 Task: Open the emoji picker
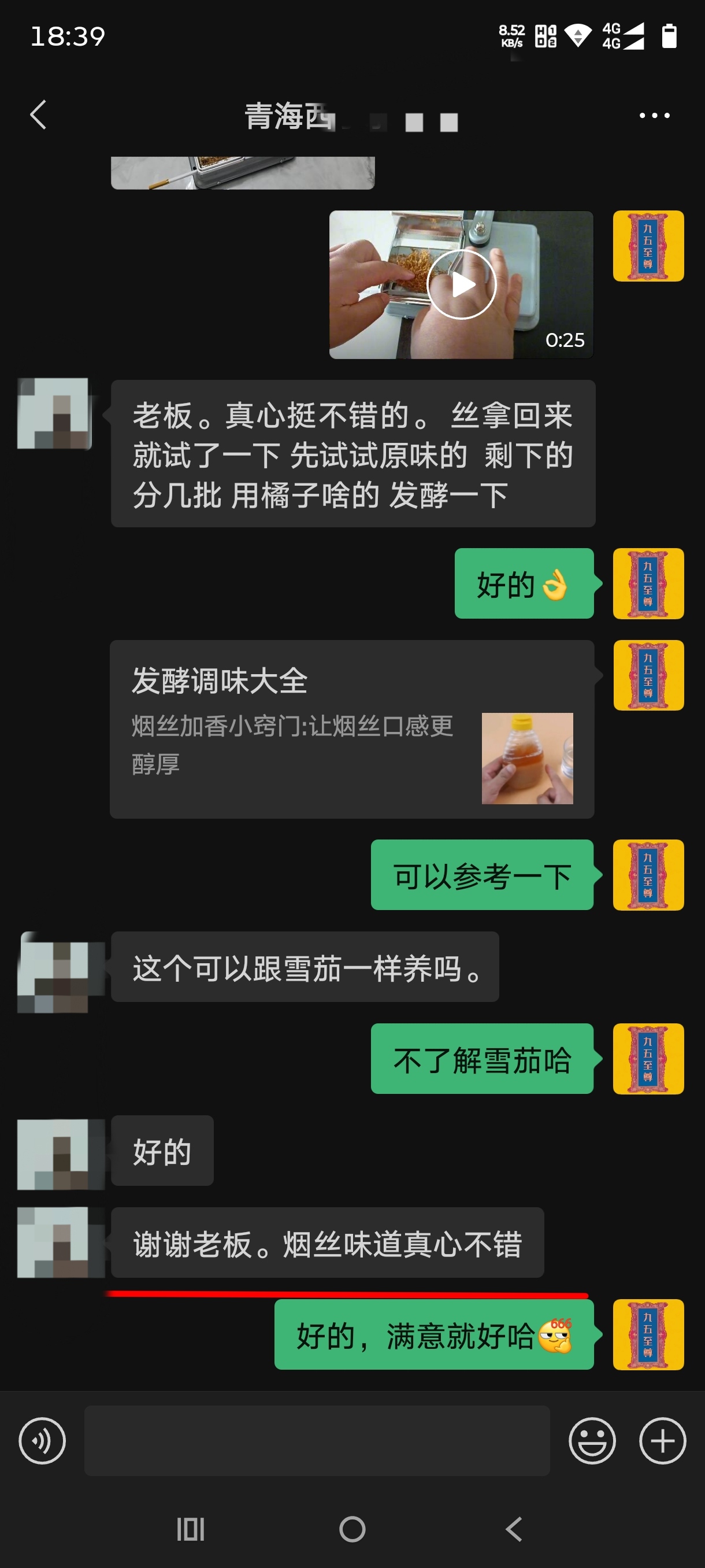pos(592,1440)
